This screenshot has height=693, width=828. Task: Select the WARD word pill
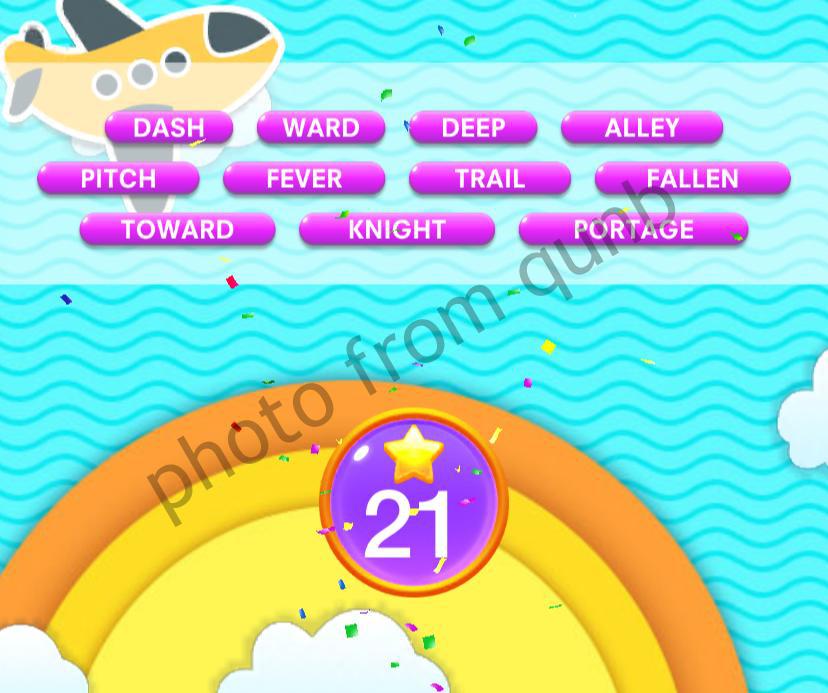point(321,128)
